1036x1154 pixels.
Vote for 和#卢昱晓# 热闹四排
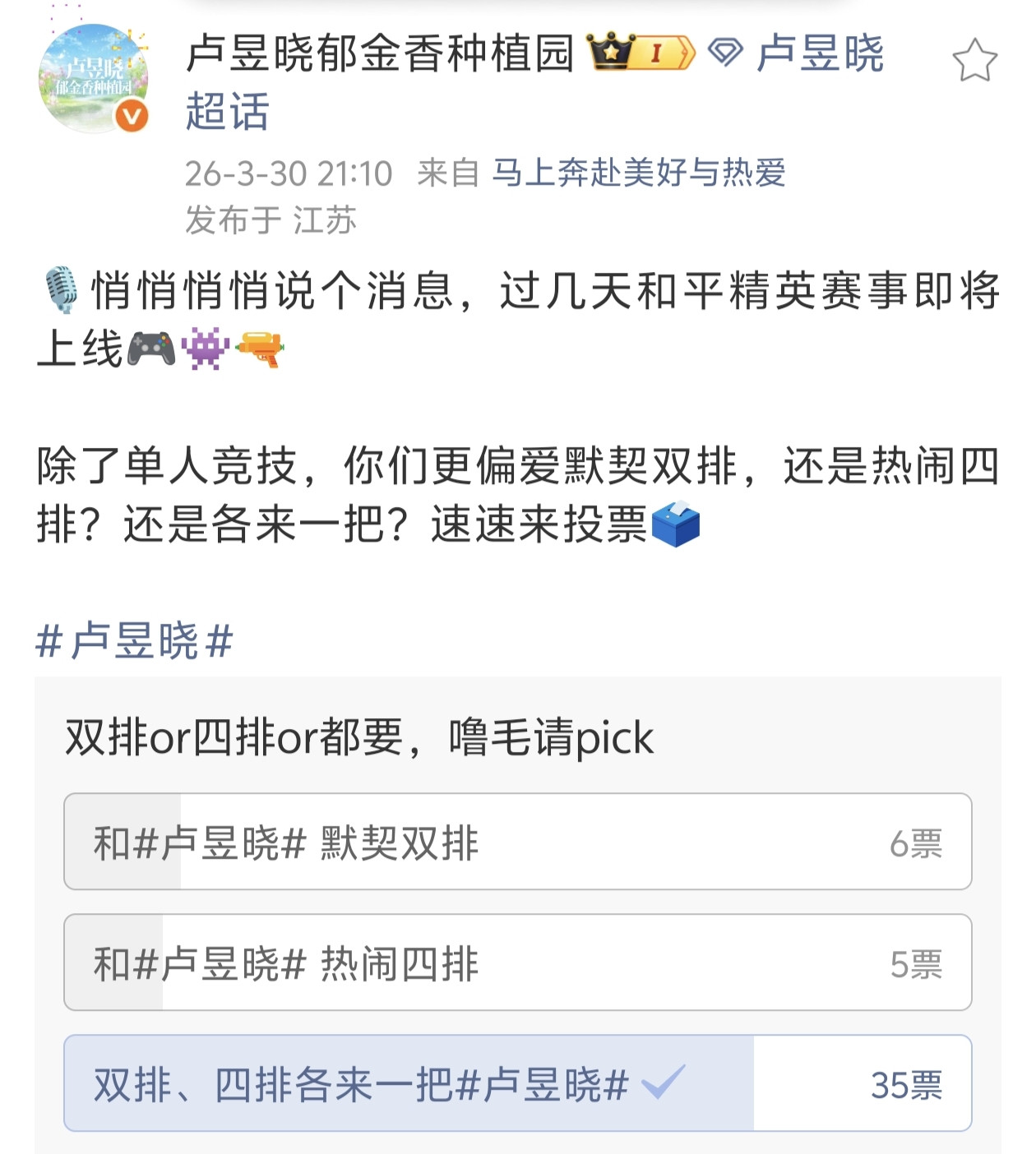(x=517, y=962)
